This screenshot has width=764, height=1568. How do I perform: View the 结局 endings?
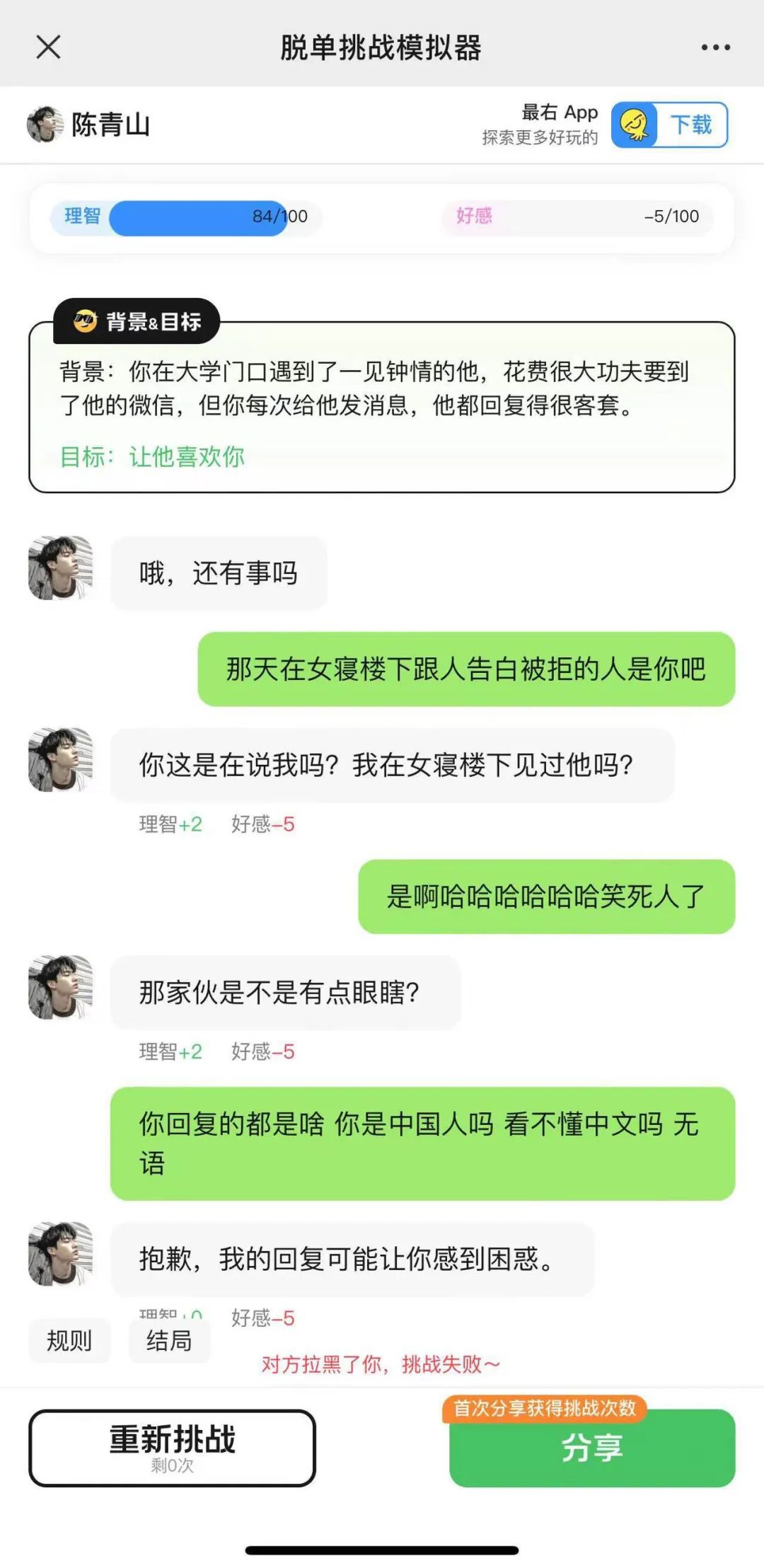tap(169, 1340)
